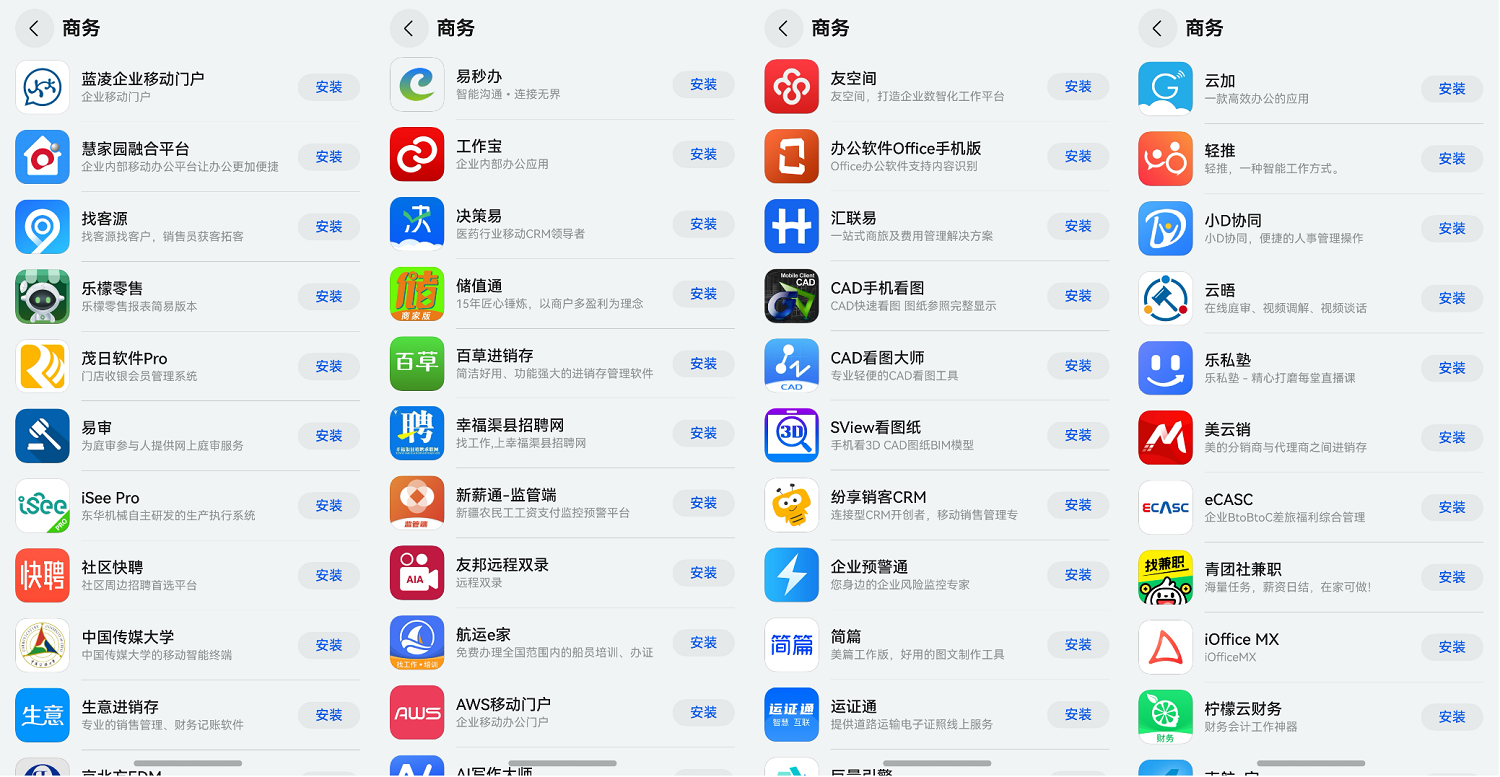Install the 找客源 app
The height and width of the screenshot is (777, 1500).
[x=328, y=227]
